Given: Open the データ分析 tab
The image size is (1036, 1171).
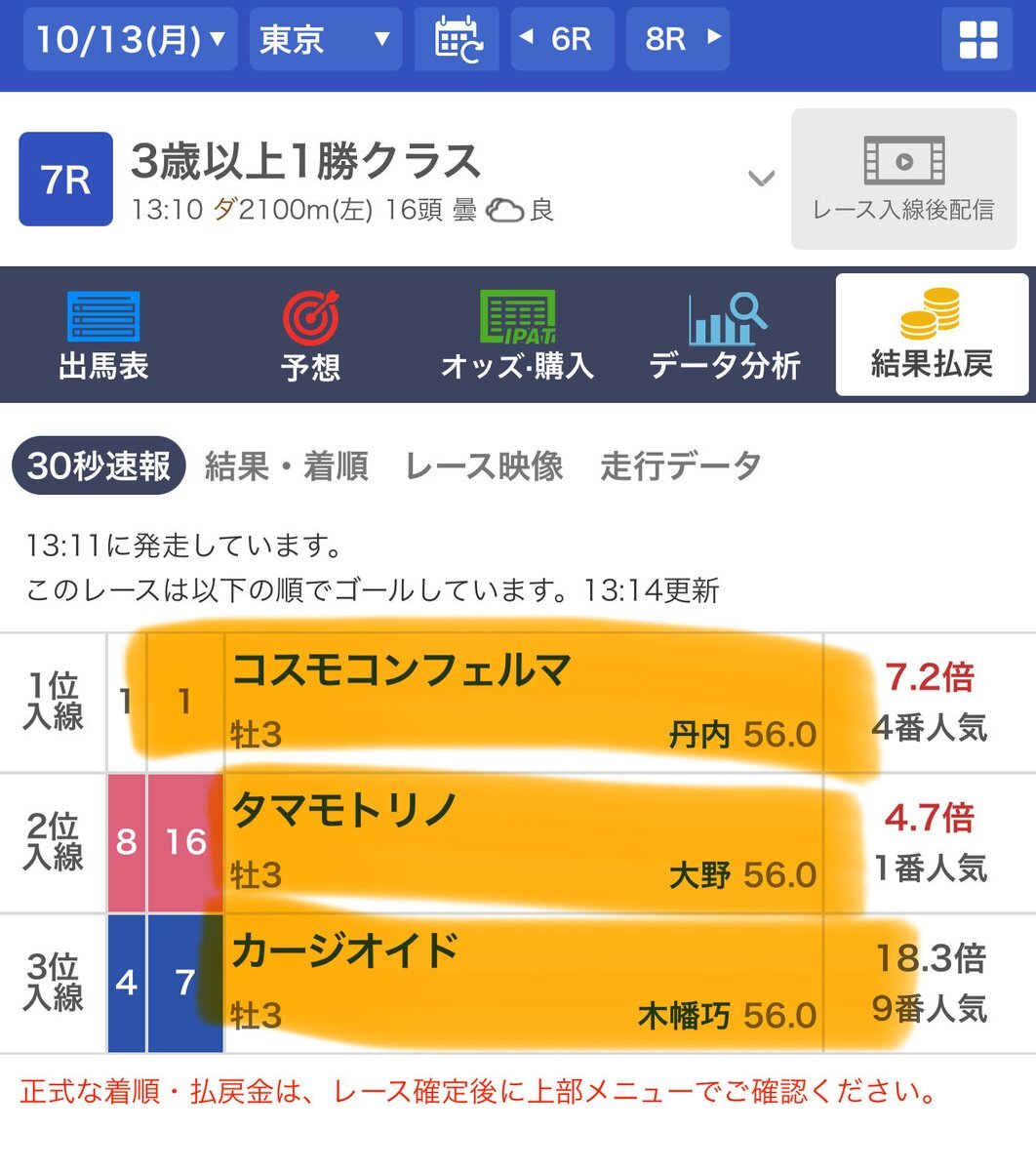Looking at the screenshot, I should 725,336.
